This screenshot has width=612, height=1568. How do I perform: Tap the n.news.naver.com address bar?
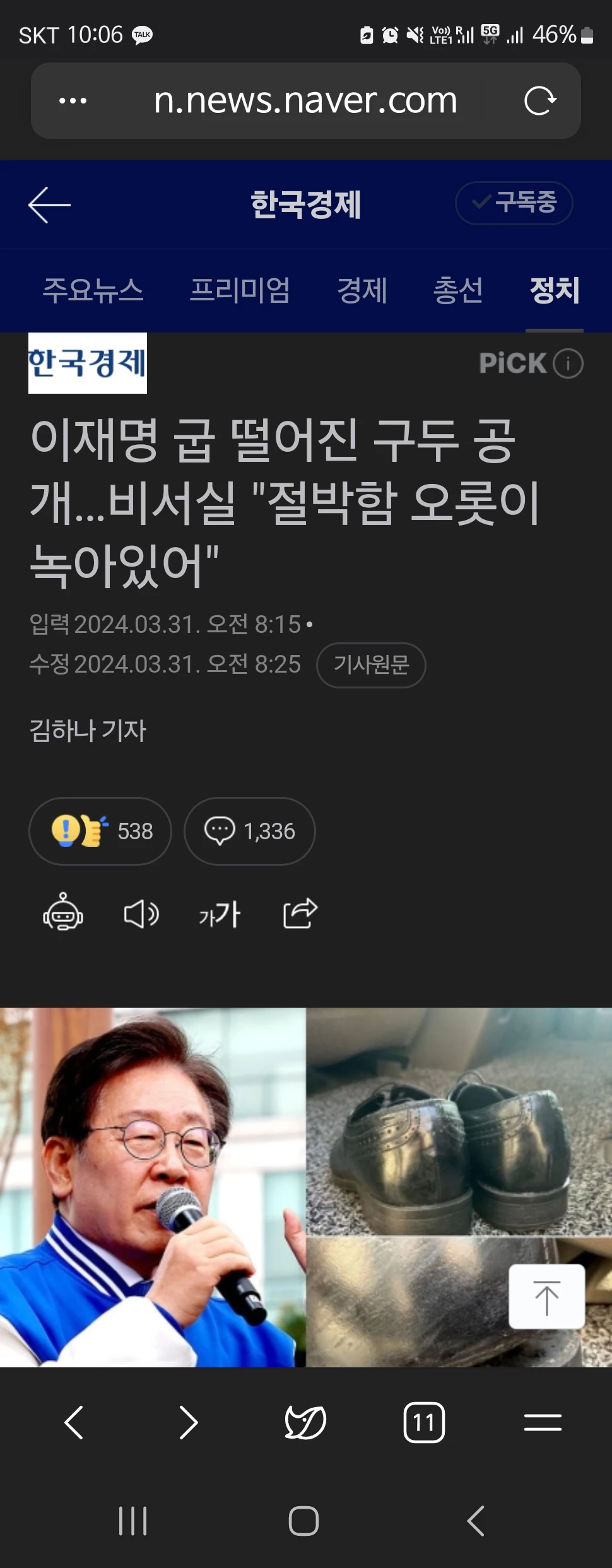coord(305,100)
